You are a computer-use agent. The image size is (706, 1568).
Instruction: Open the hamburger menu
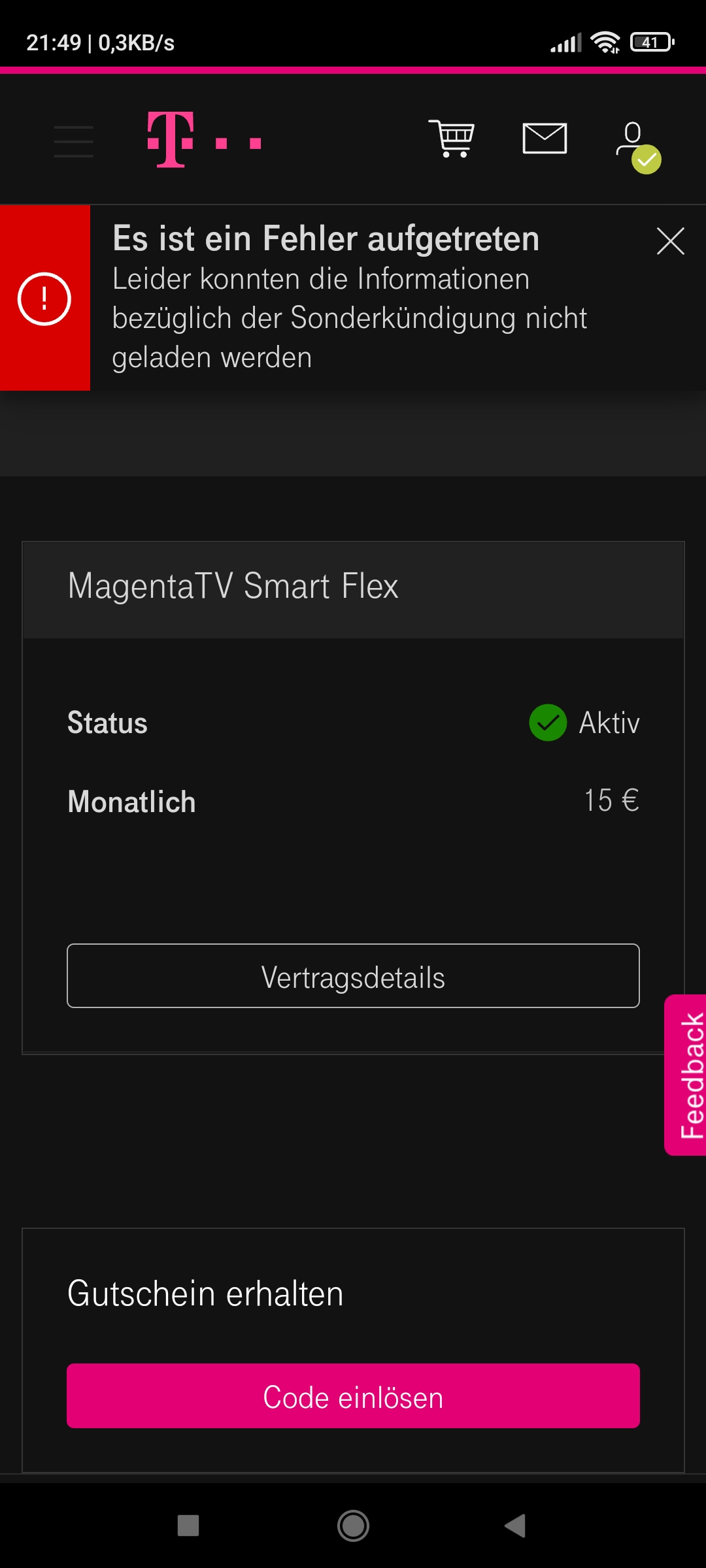pyautogui.click(x=73, y=141)
